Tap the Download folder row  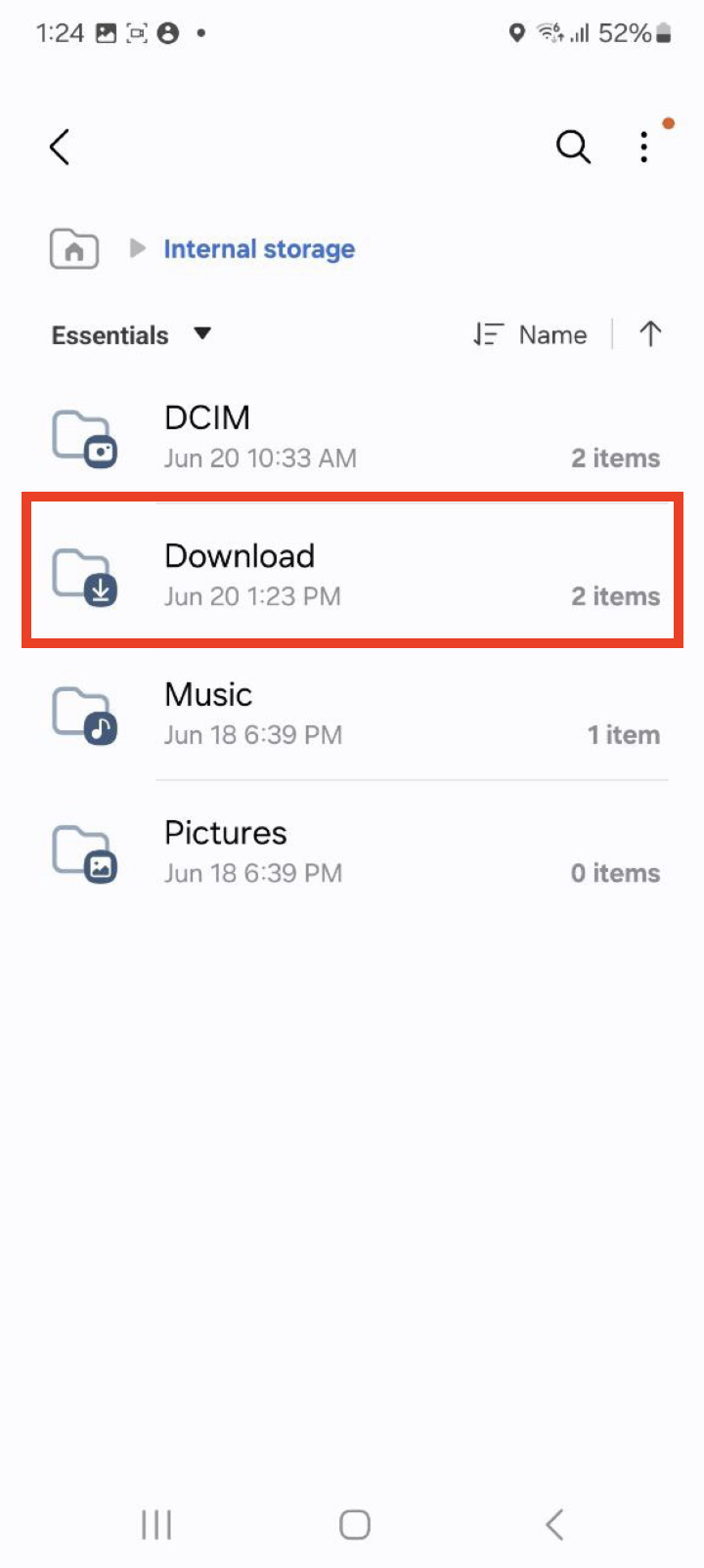(352, 570)
